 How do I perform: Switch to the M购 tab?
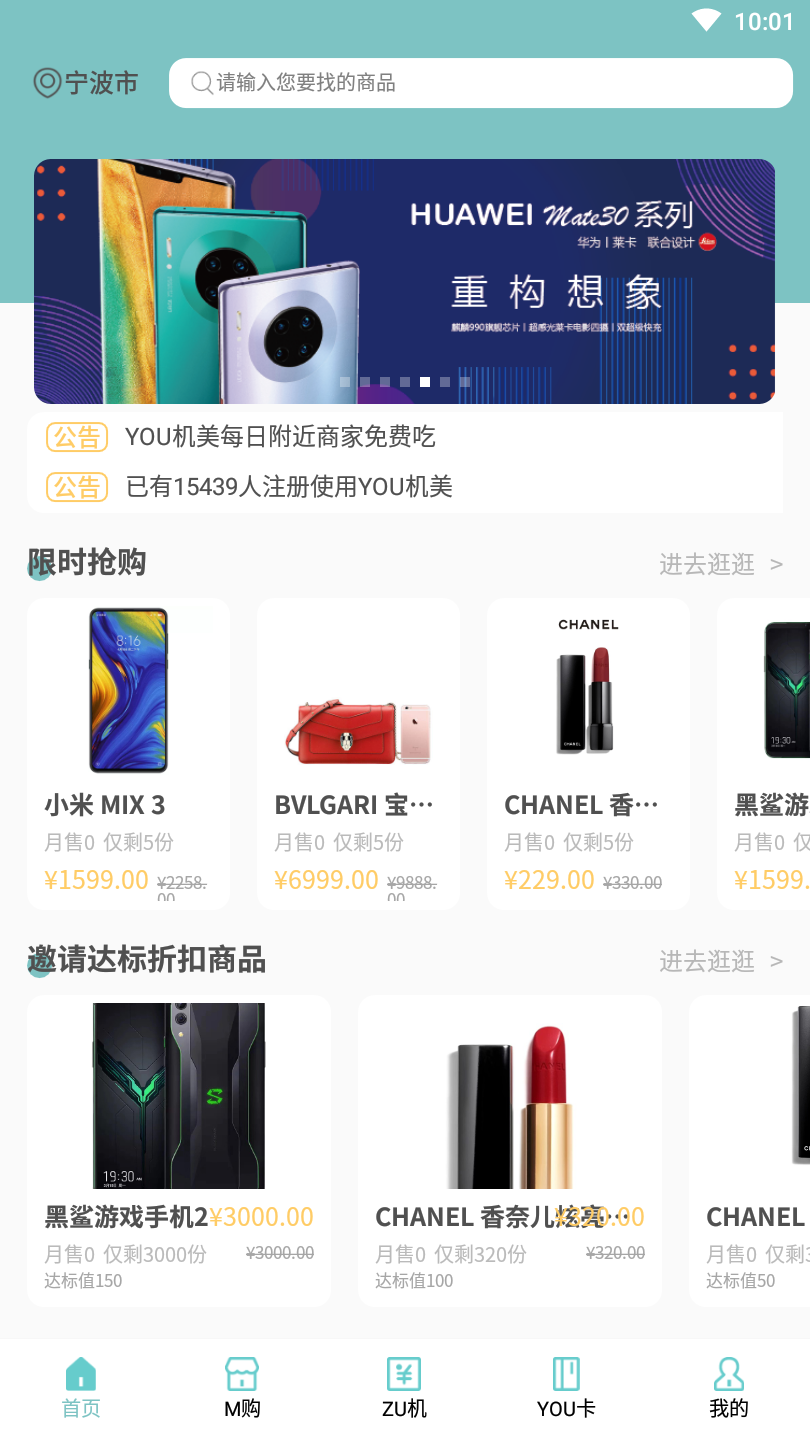242,1388
